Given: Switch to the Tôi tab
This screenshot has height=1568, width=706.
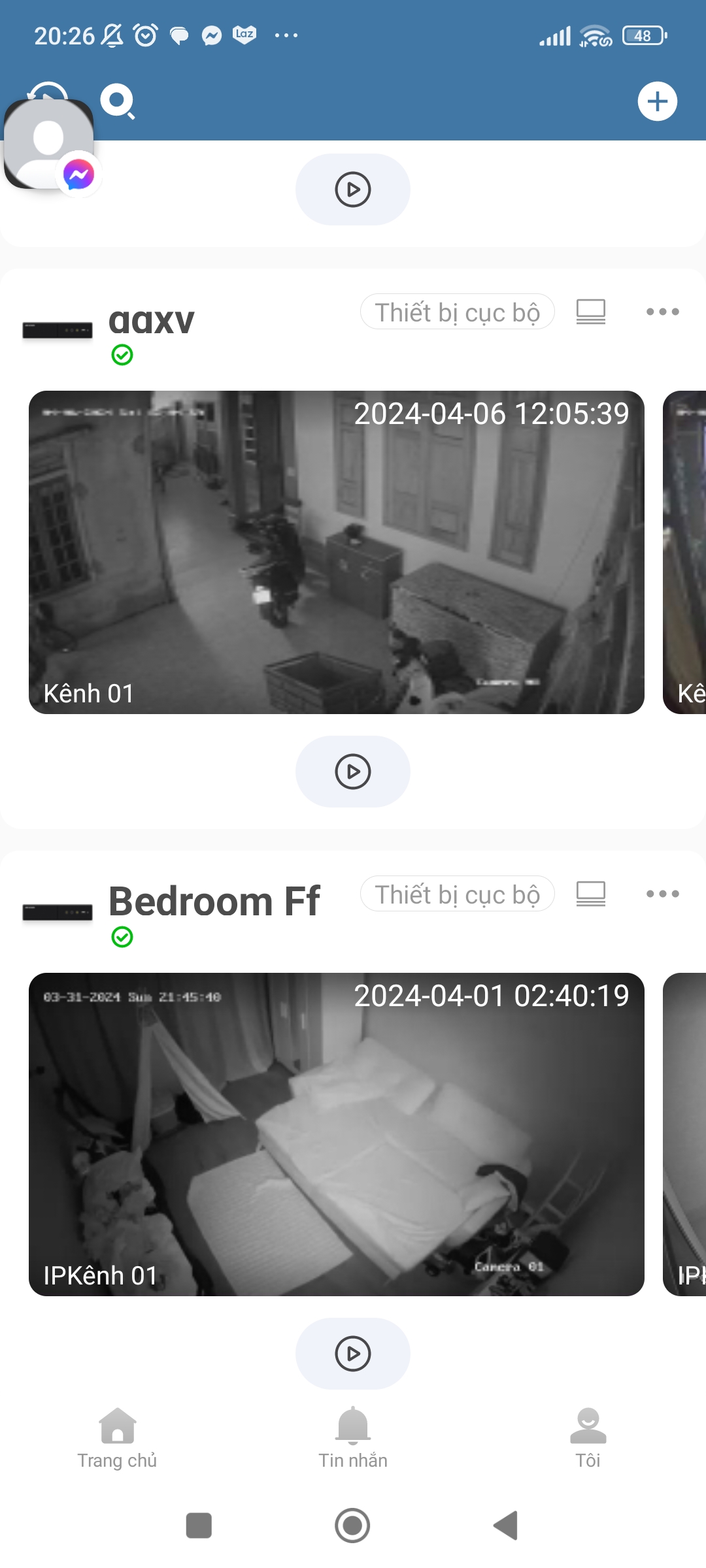Looking at the screenshot, I should point(588,1437).
